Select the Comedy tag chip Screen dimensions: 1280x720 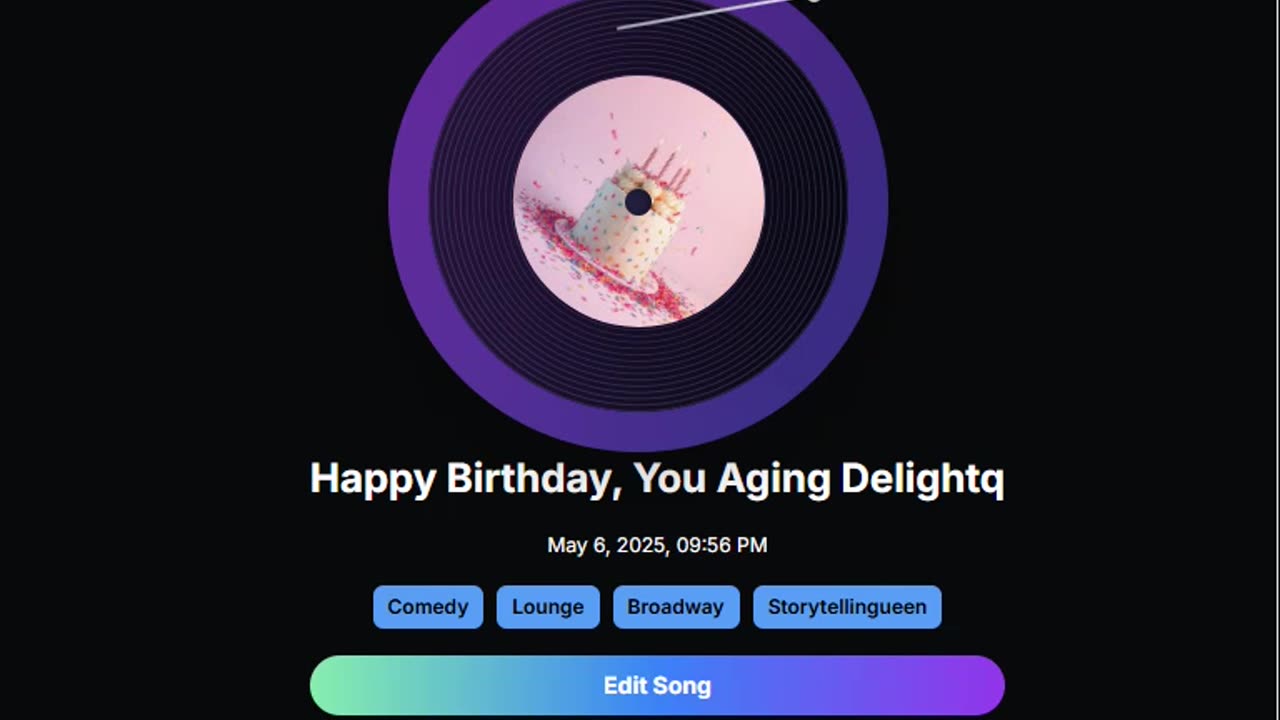428,607
